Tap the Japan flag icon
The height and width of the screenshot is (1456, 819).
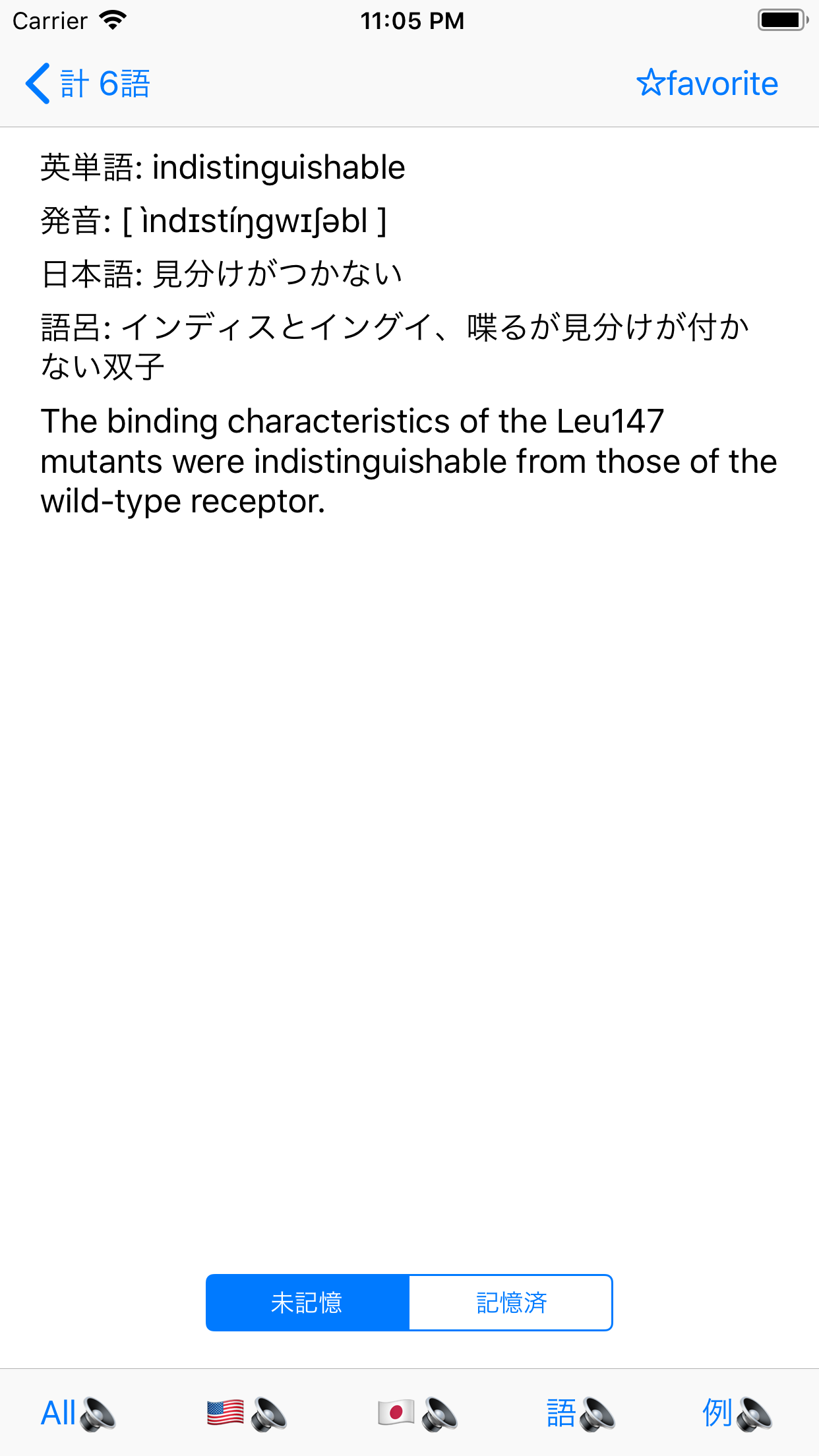coord(398,1410)
